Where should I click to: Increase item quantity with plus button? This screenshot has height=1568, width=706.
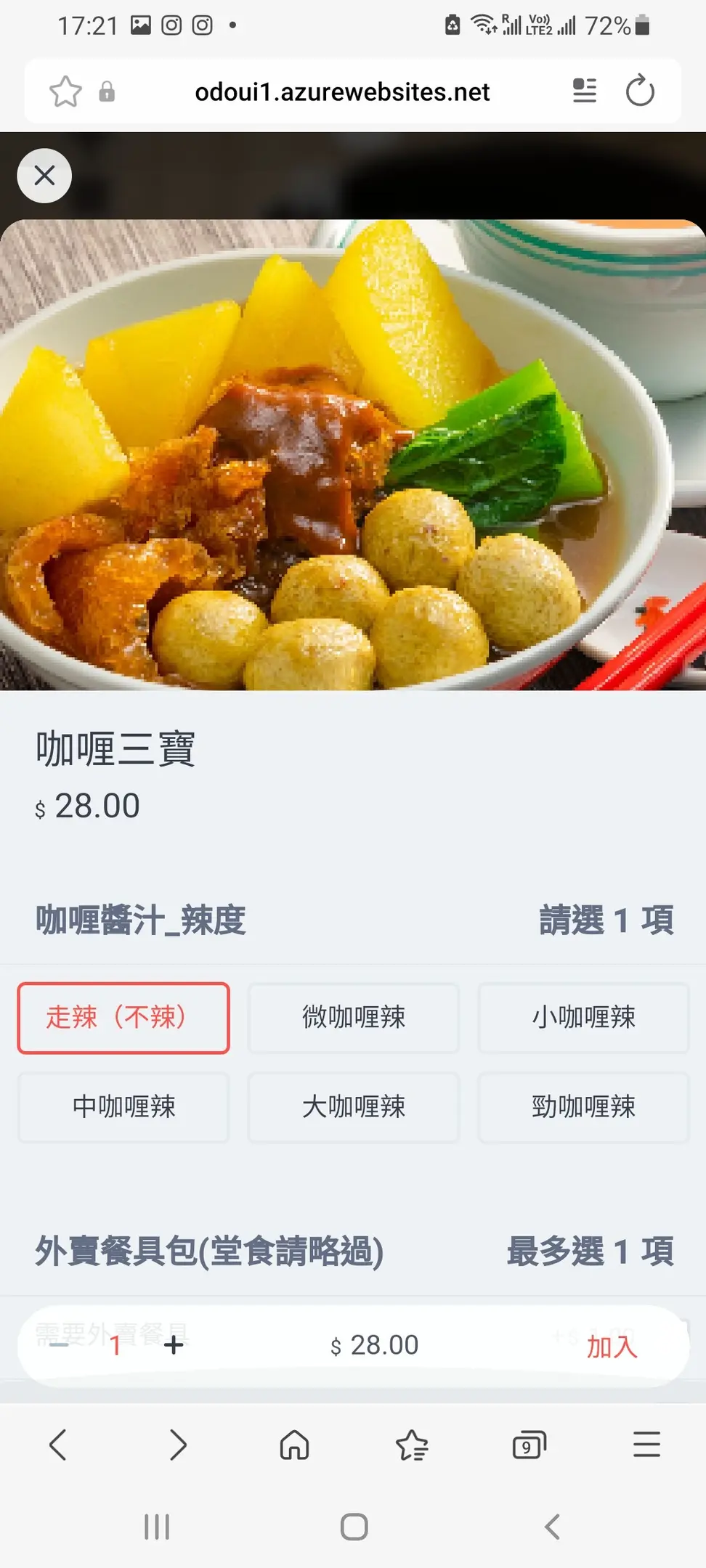tap(174, 1345)
